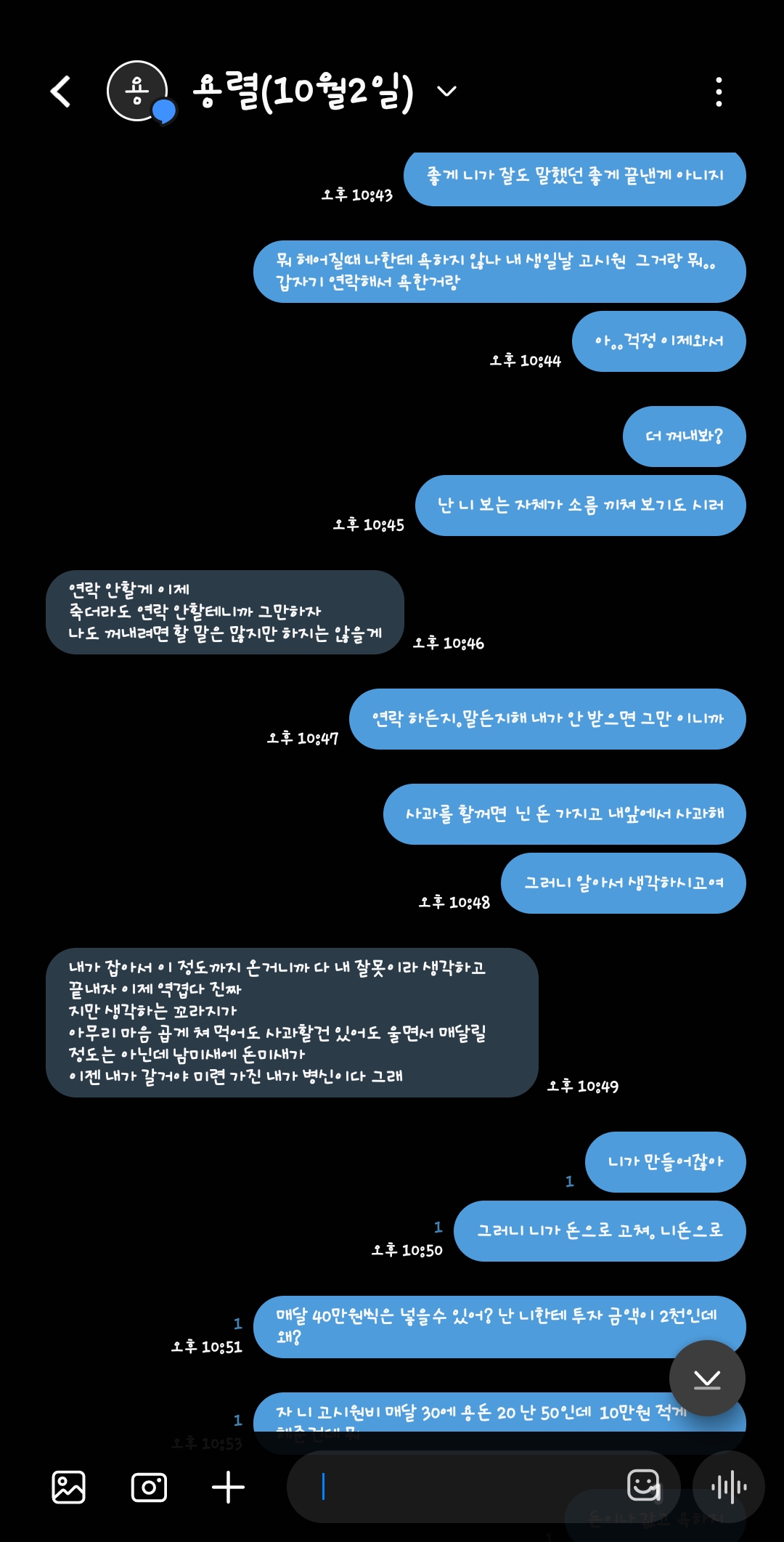
Task: Record a voice message
Action: (x=729, y=1487)
